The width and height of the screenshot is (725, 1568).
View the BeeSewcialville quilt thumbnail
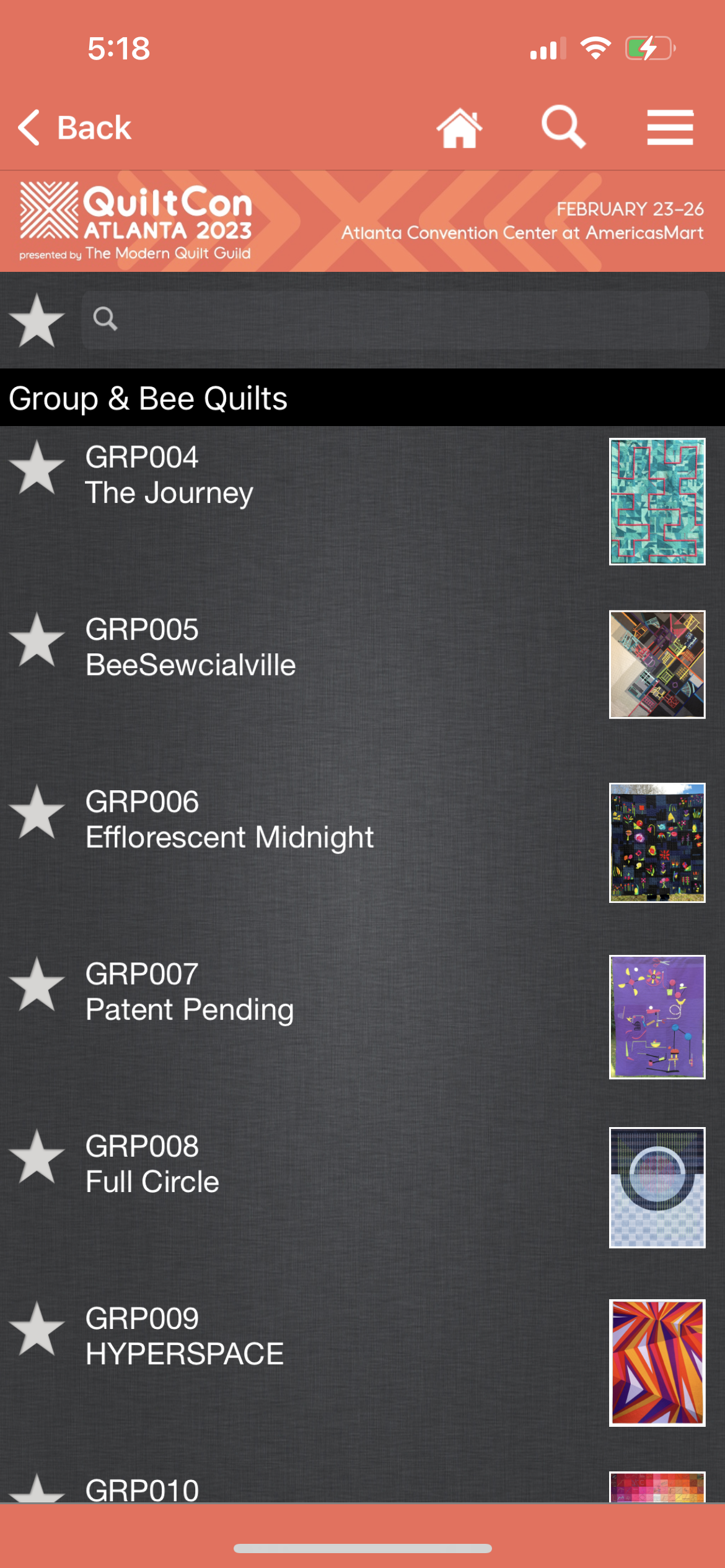pyautogui.click(x=657, y=664)
